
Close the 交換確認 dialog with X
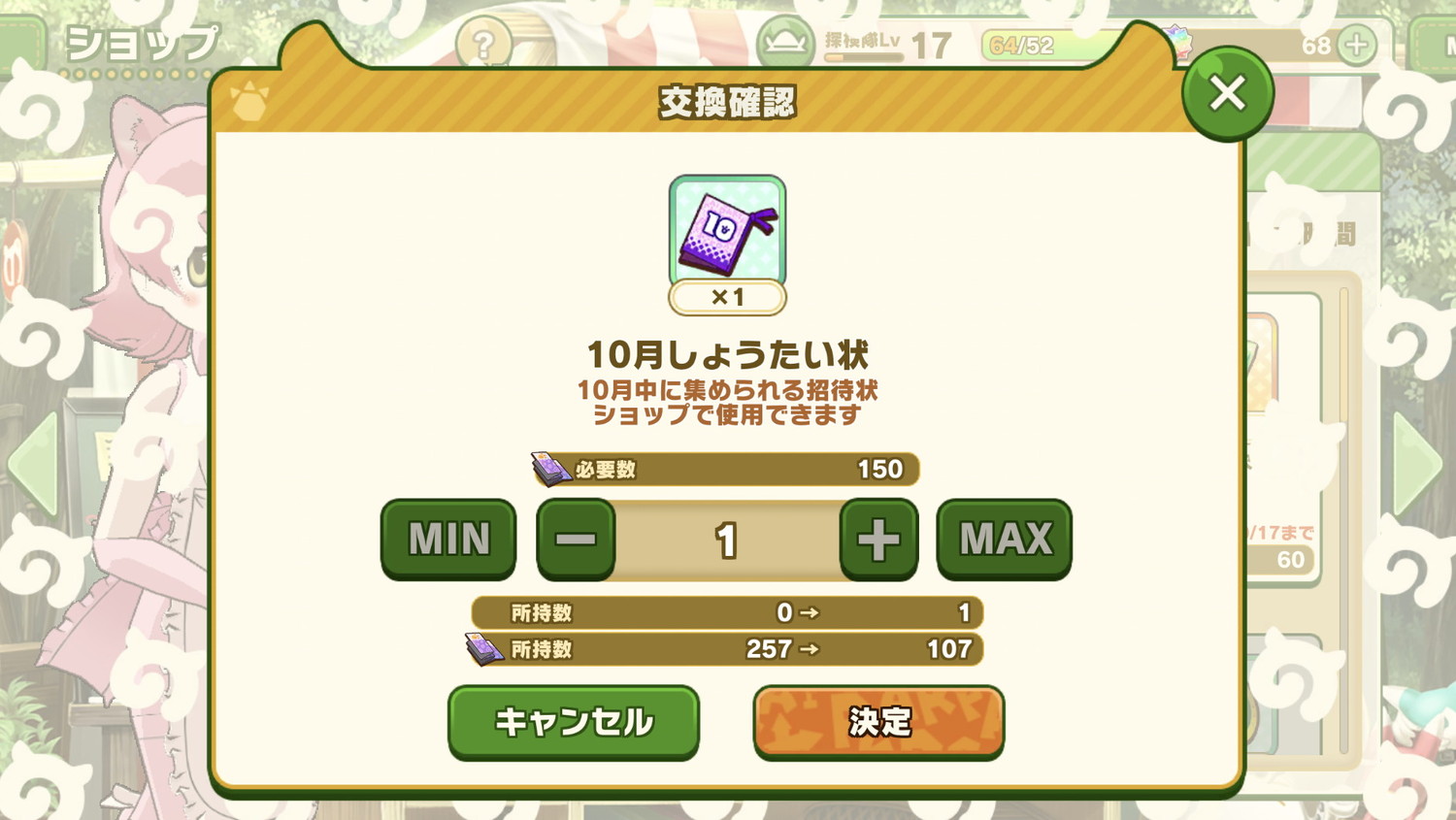point(1227,93)
